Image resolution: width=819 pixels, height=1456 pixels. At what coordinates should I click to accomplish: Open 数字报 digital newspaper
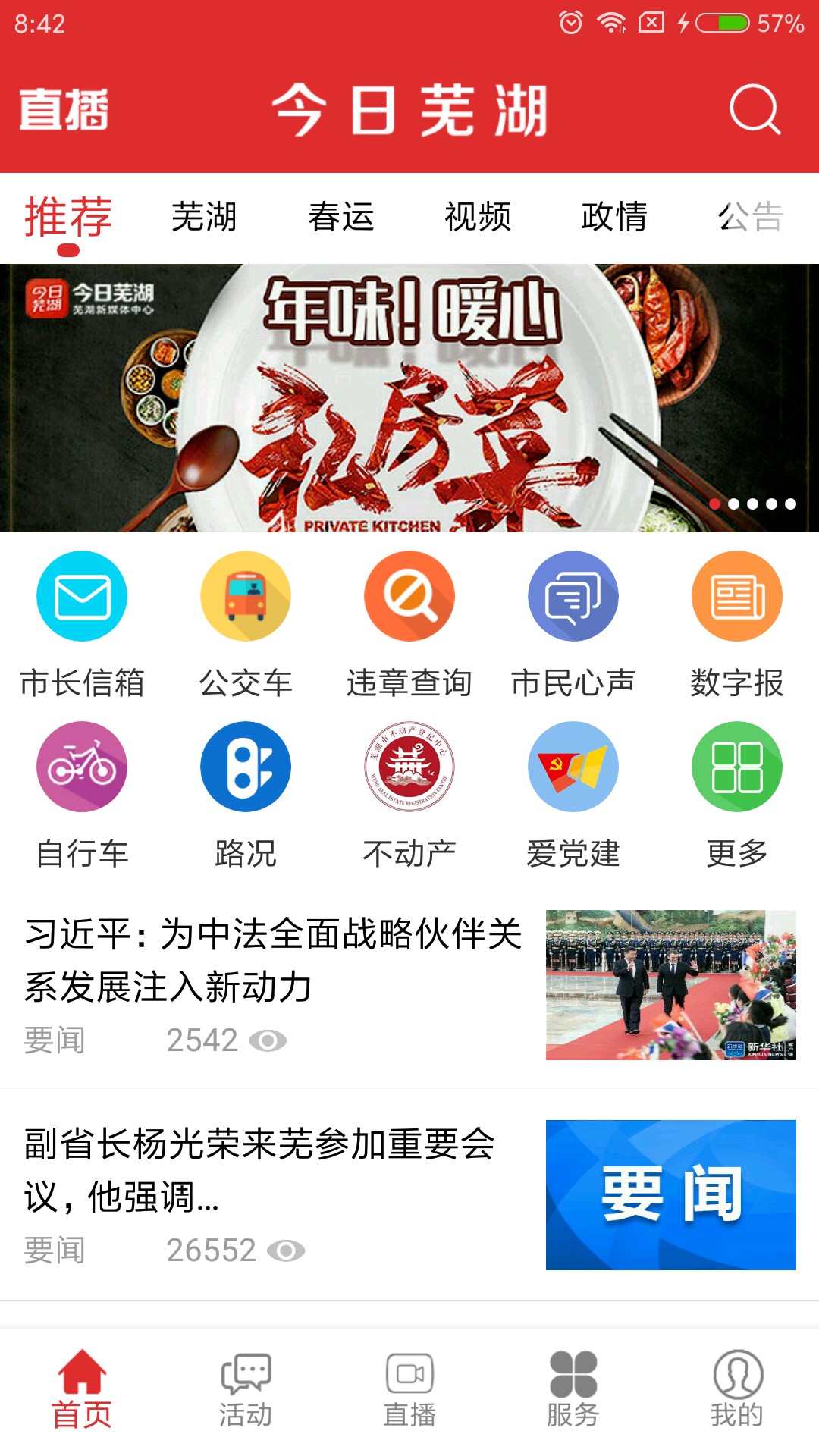[736, 623]
